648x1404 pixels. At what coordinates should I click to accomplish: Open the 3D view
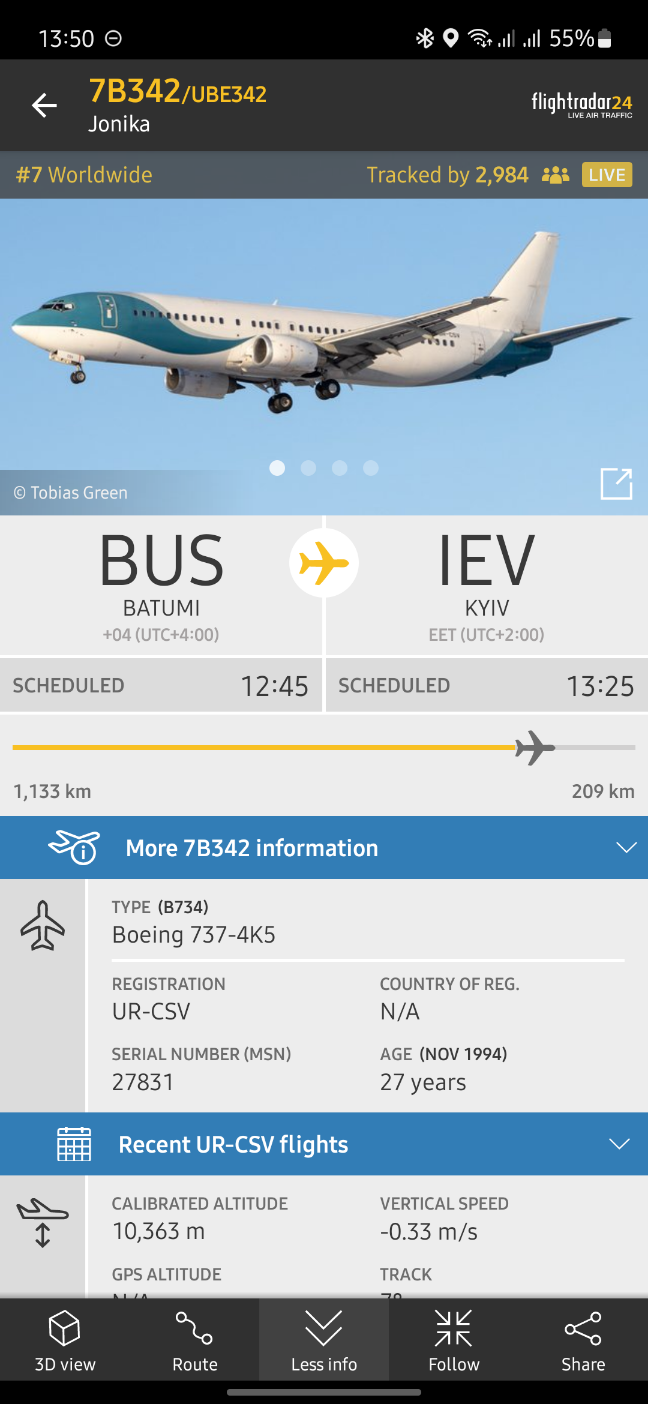coord(65,1341)
